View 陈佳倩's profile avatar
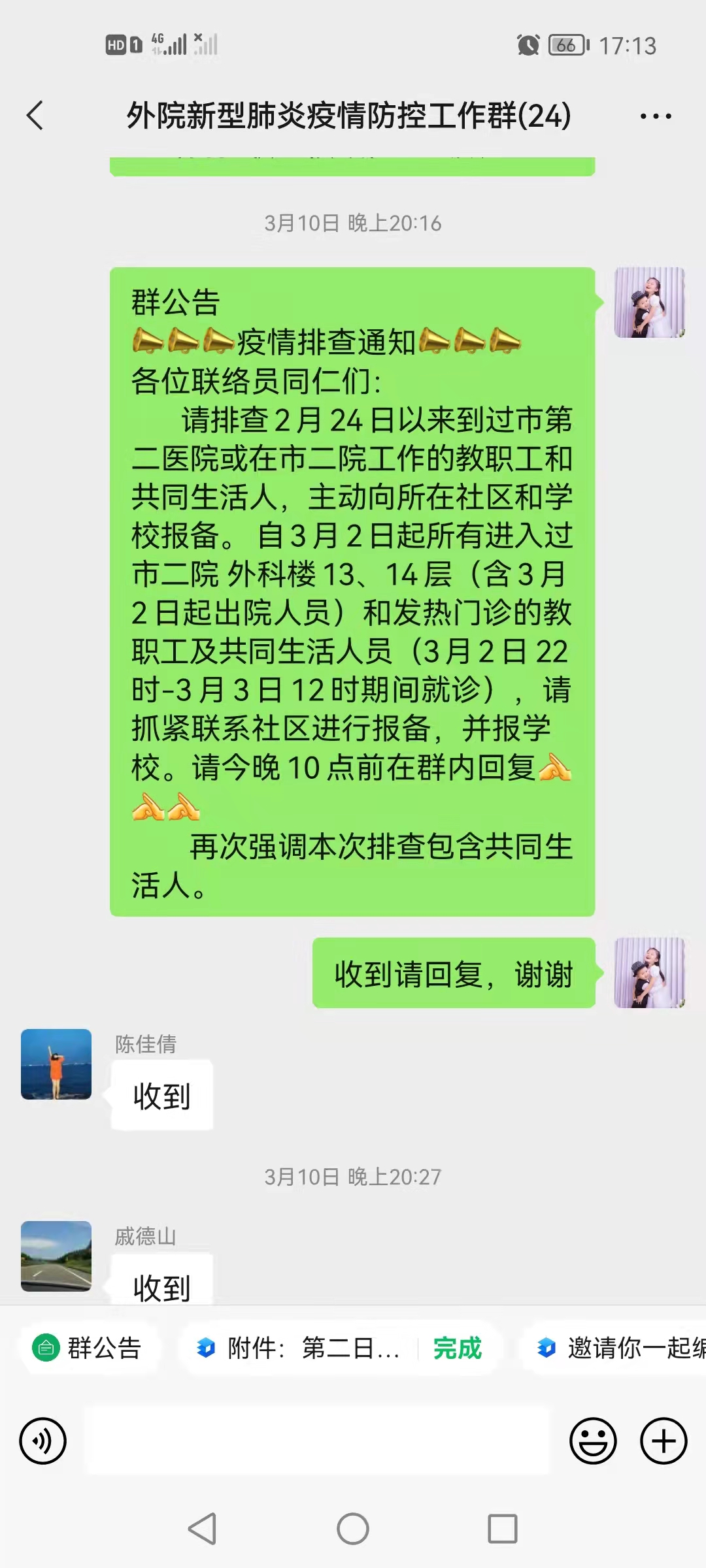706x1568 pixels. 56,1064
